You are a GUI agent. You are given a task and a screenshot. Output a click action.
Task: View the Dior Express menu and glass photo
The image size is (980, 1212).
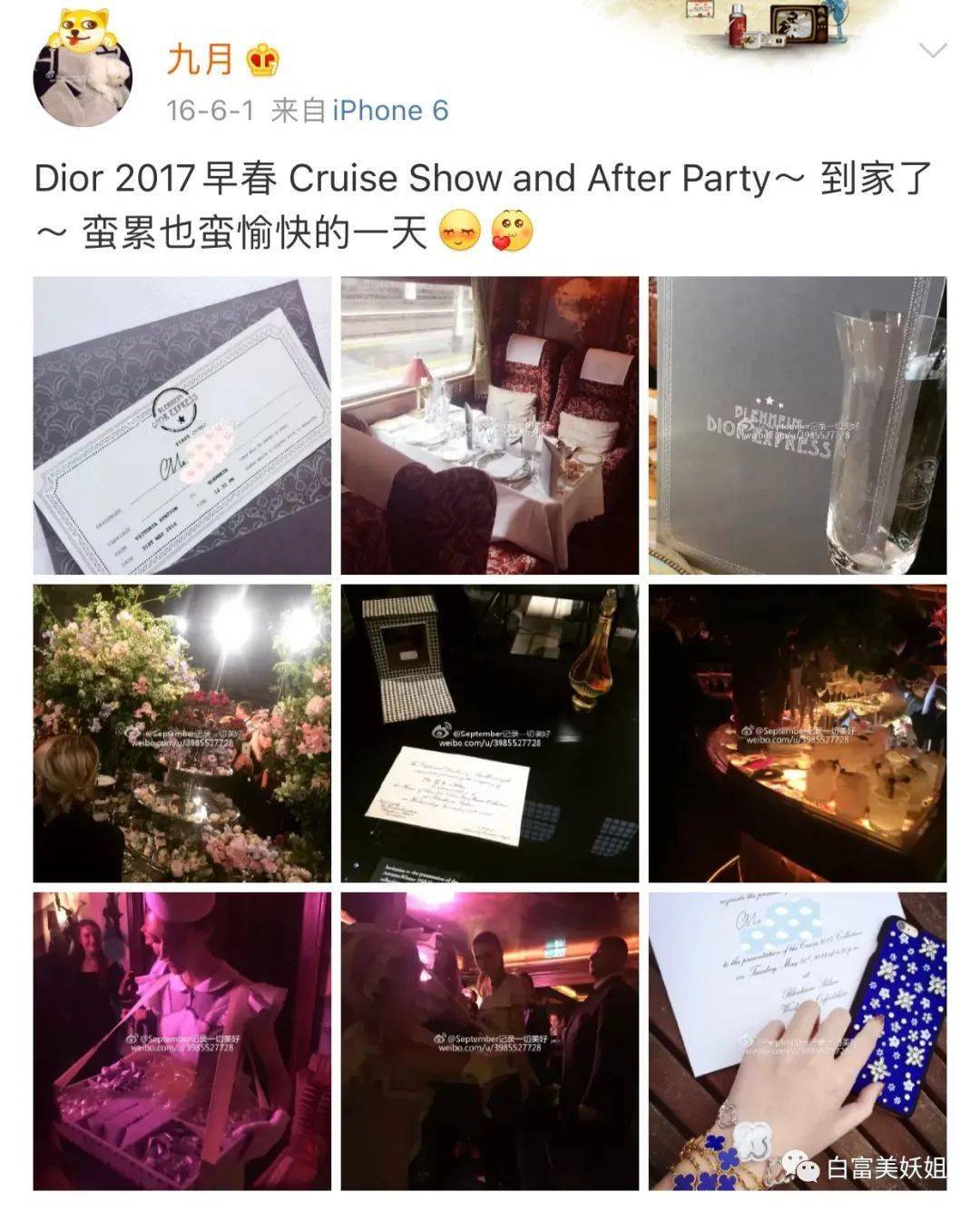[x=797, y=425]
